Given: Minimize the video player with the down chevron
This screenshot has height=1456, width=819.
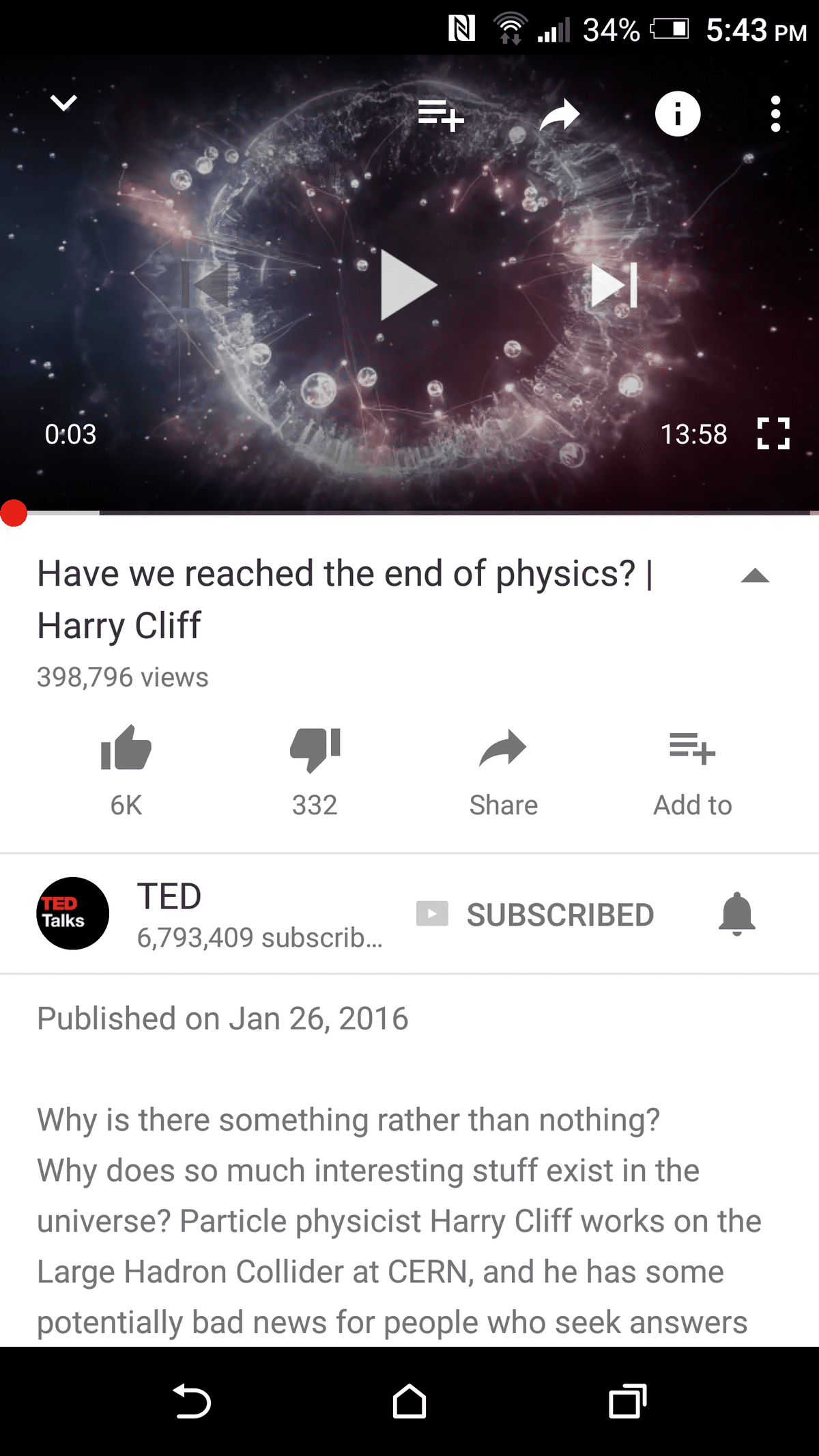Looking at the screenshot, I should click(63, 103).
